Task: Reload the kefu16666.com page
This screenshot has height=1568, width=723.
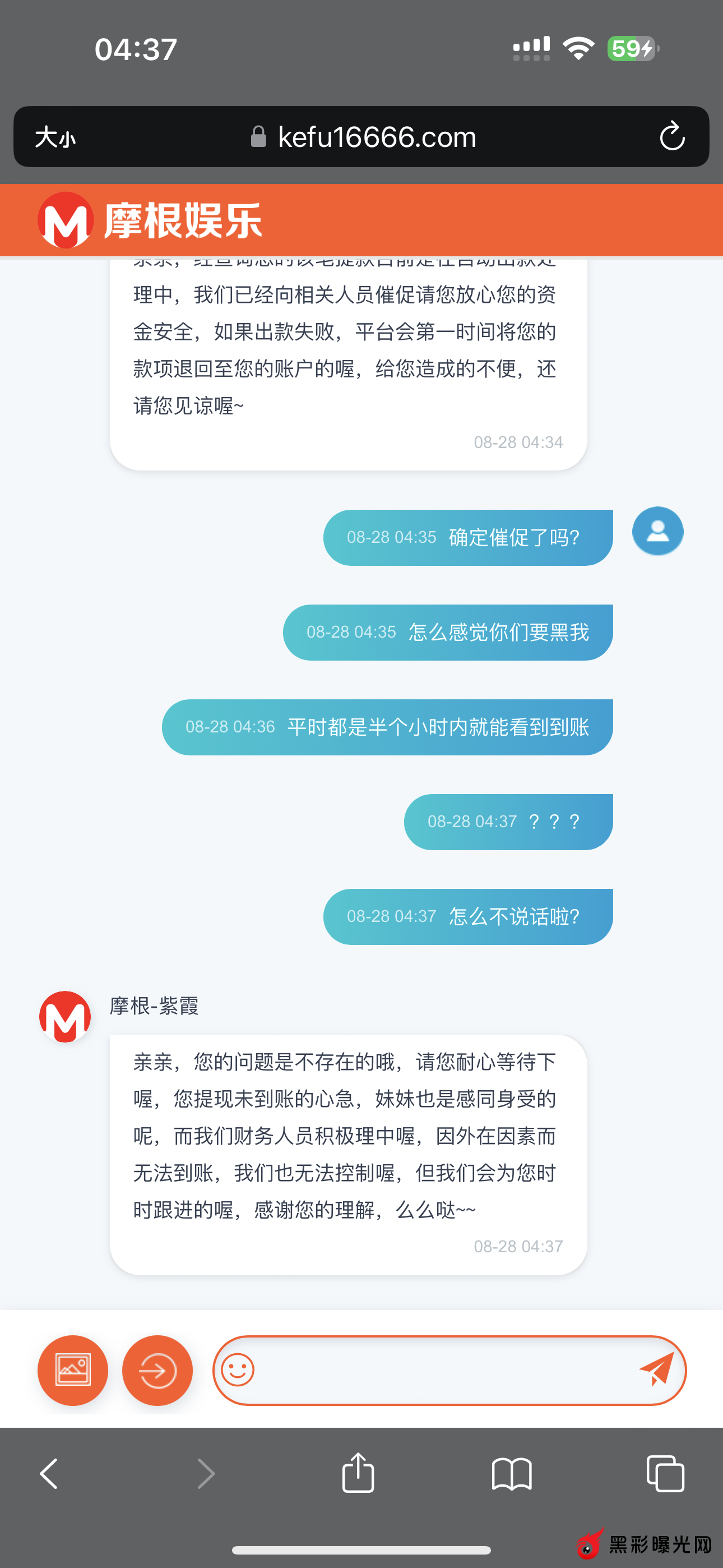Action: click(x=672, y=136)
